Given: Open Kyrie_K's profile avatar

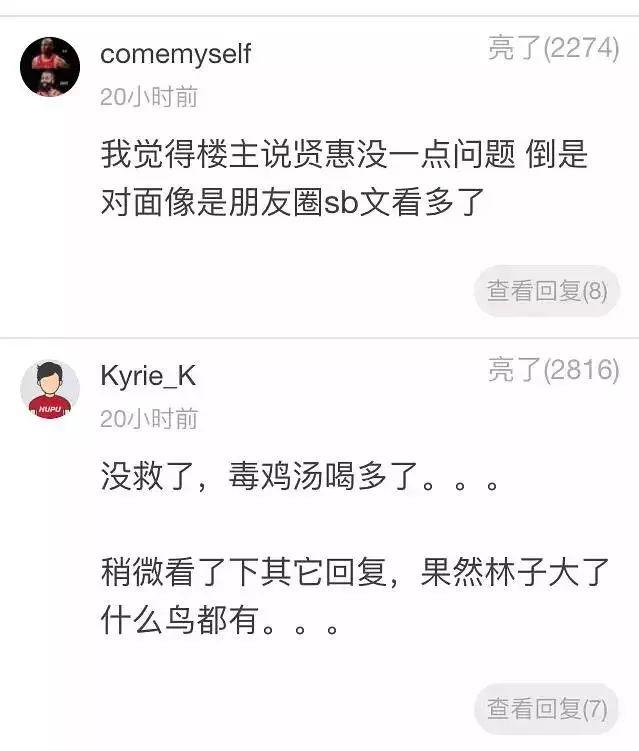Looking at the screenshot, I should tap(50, 389).
